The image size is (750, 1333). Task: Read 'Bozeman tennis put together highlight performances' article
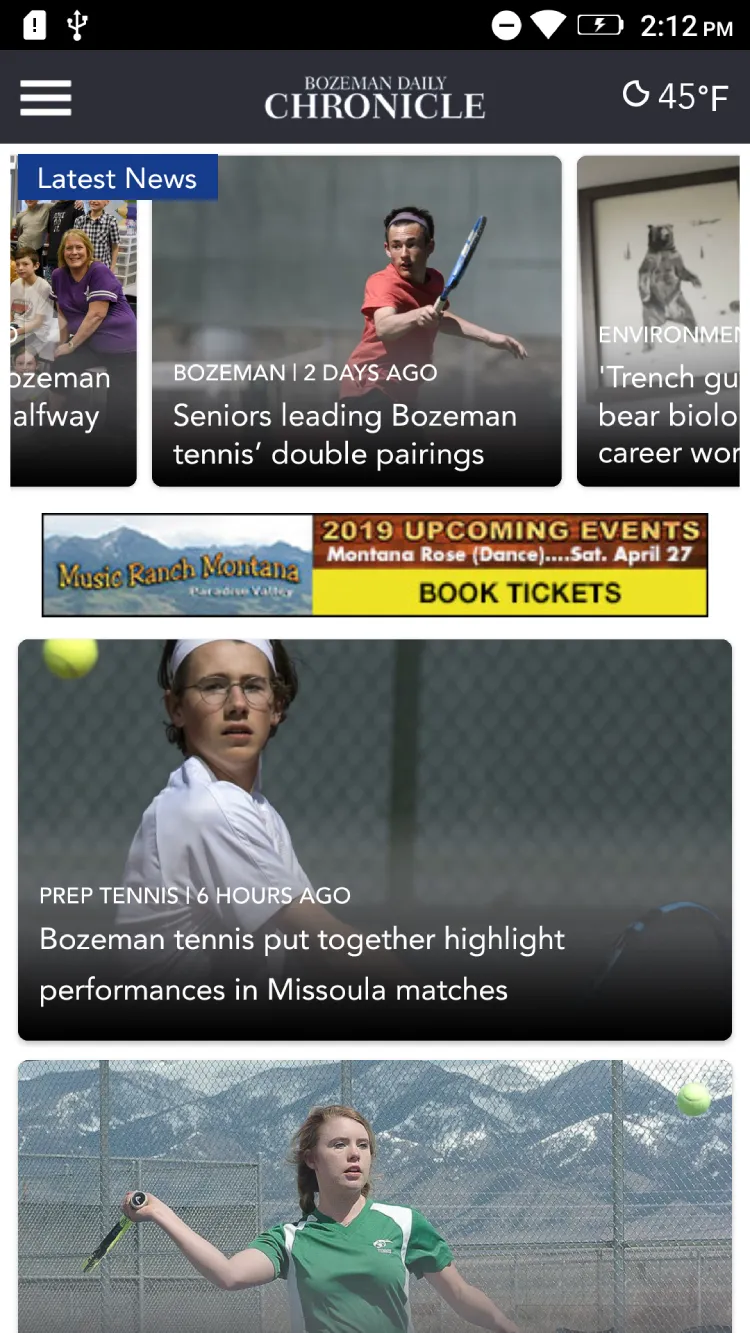point(375,840)
